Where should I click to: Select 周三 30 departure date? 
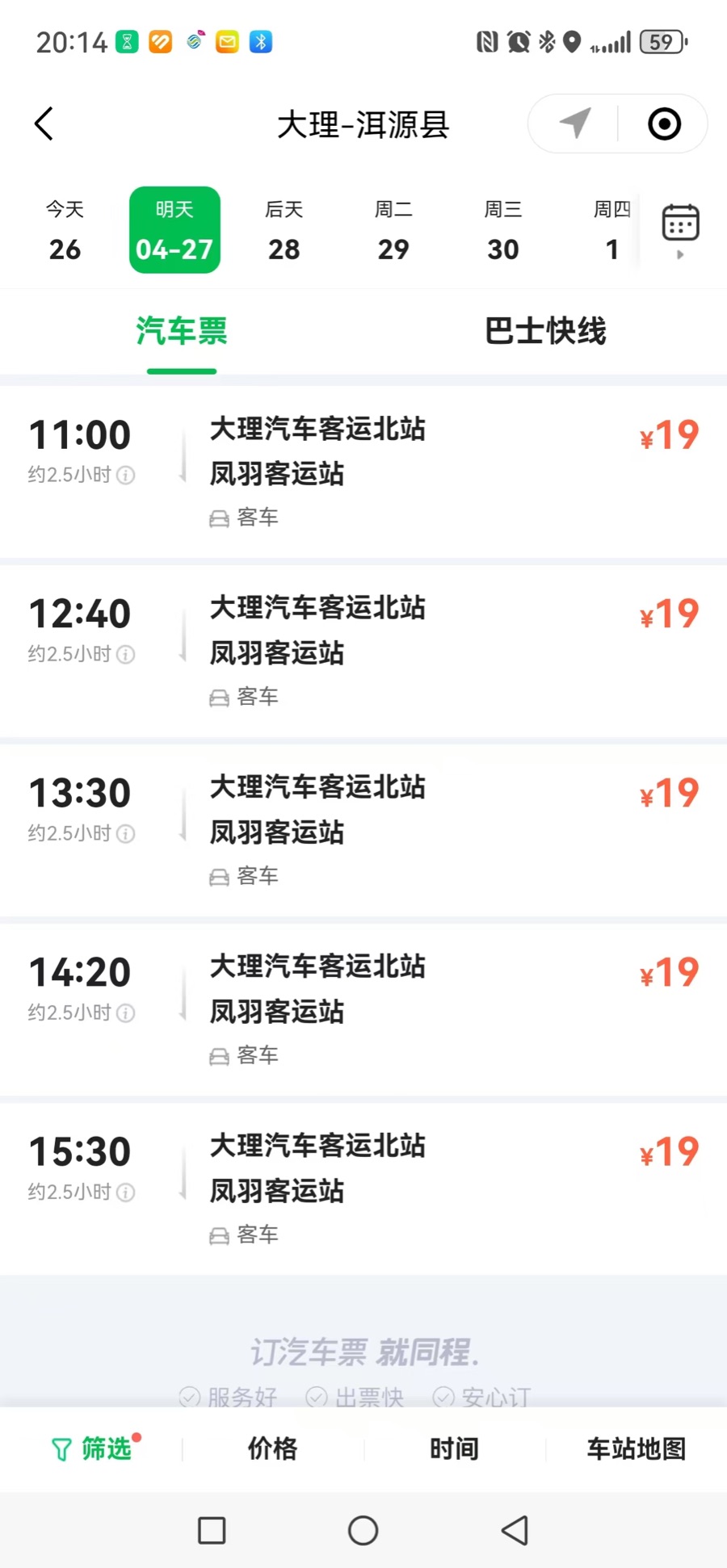click(502, 231)
